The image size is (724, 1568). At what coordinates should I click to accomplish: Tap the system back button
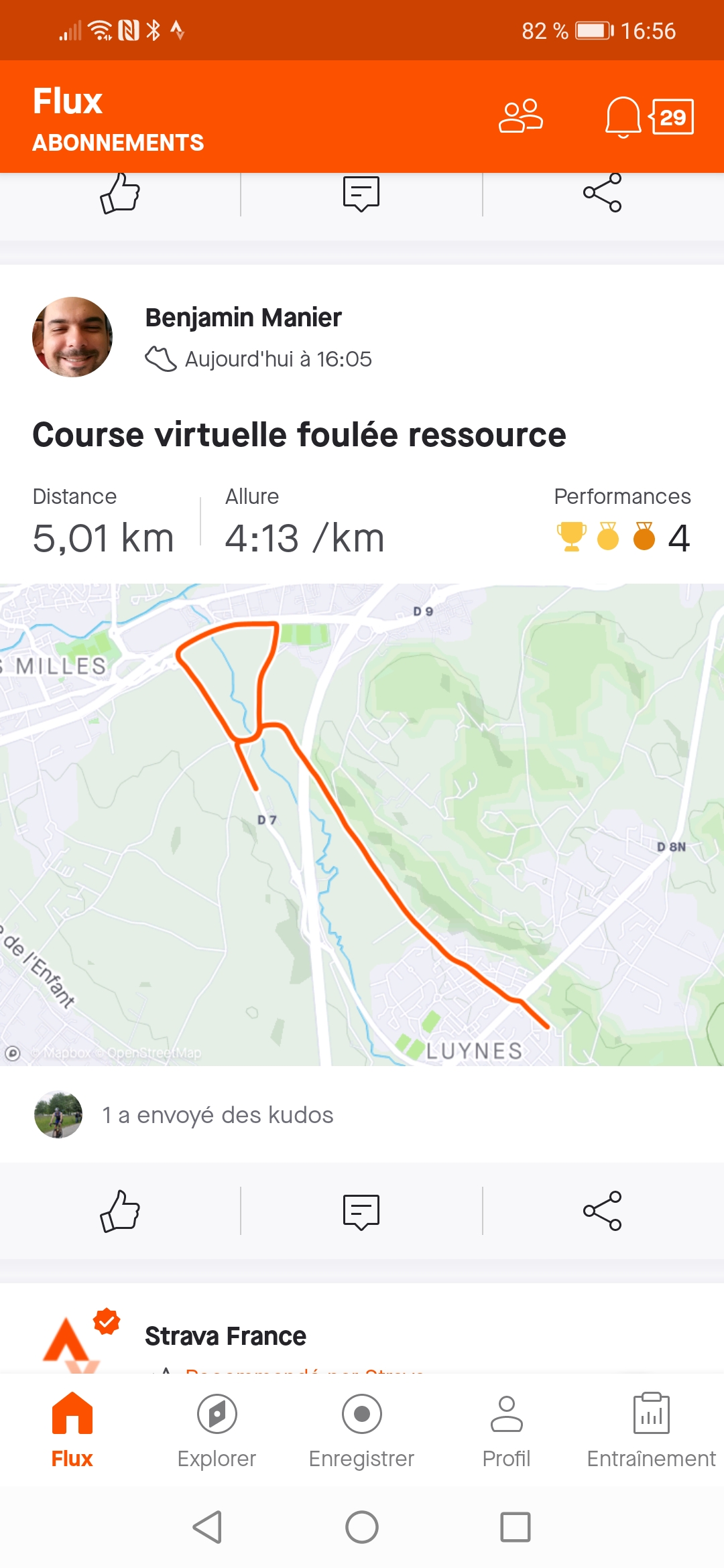point(208,1527)
